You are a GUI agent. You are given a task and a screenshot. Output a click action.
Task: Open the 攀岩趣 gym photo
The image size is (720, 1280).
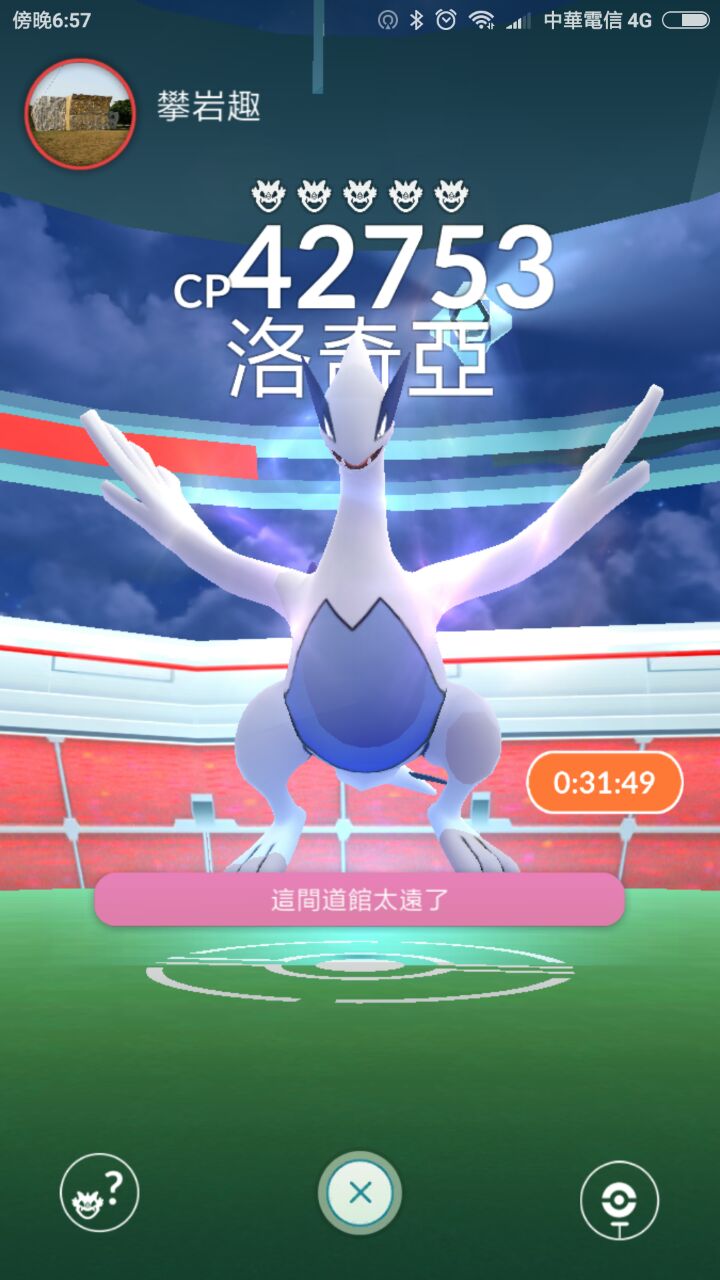[80, 113]
